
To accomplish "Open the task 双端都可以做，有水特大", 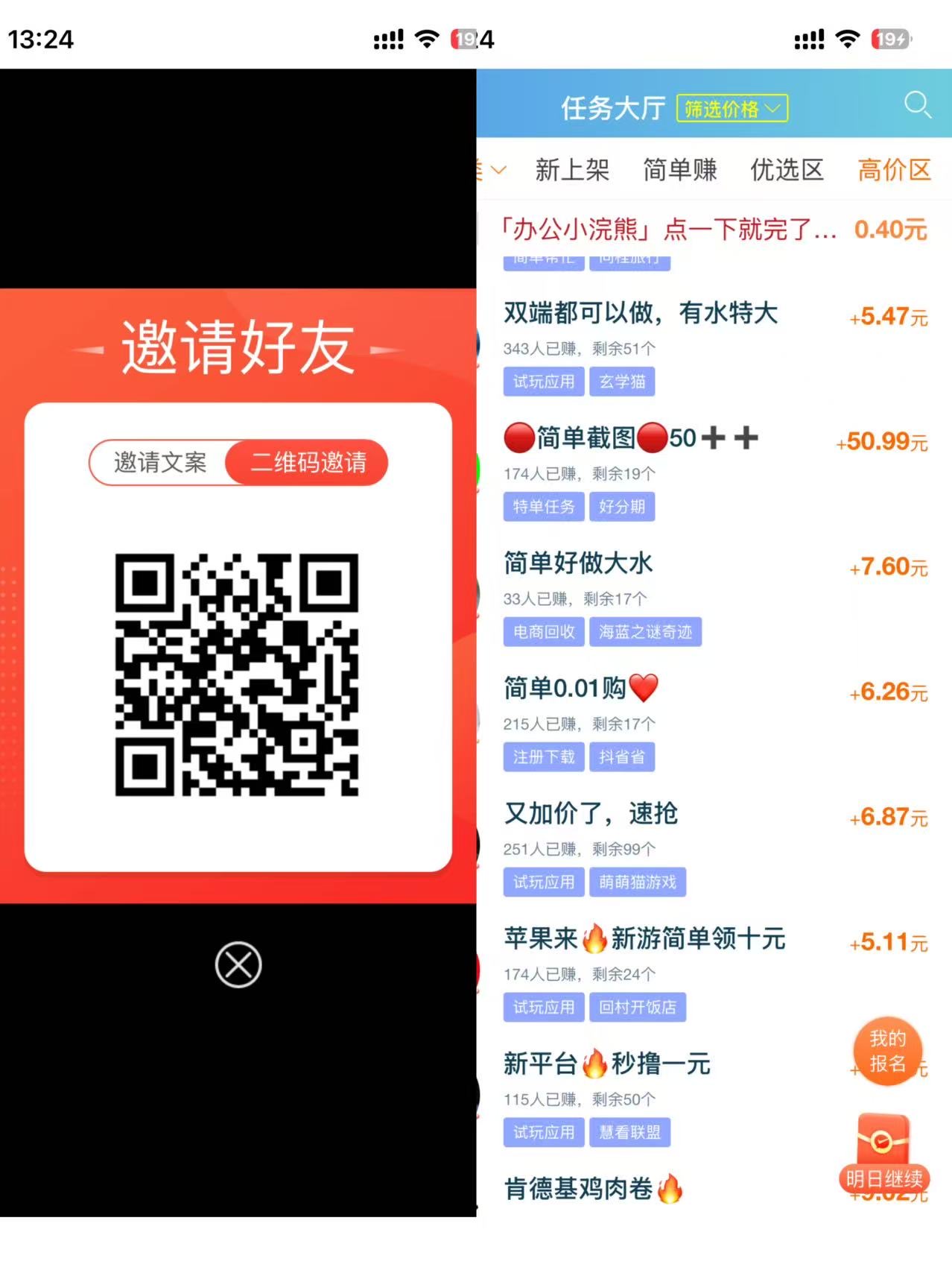I will coord(641,313).
